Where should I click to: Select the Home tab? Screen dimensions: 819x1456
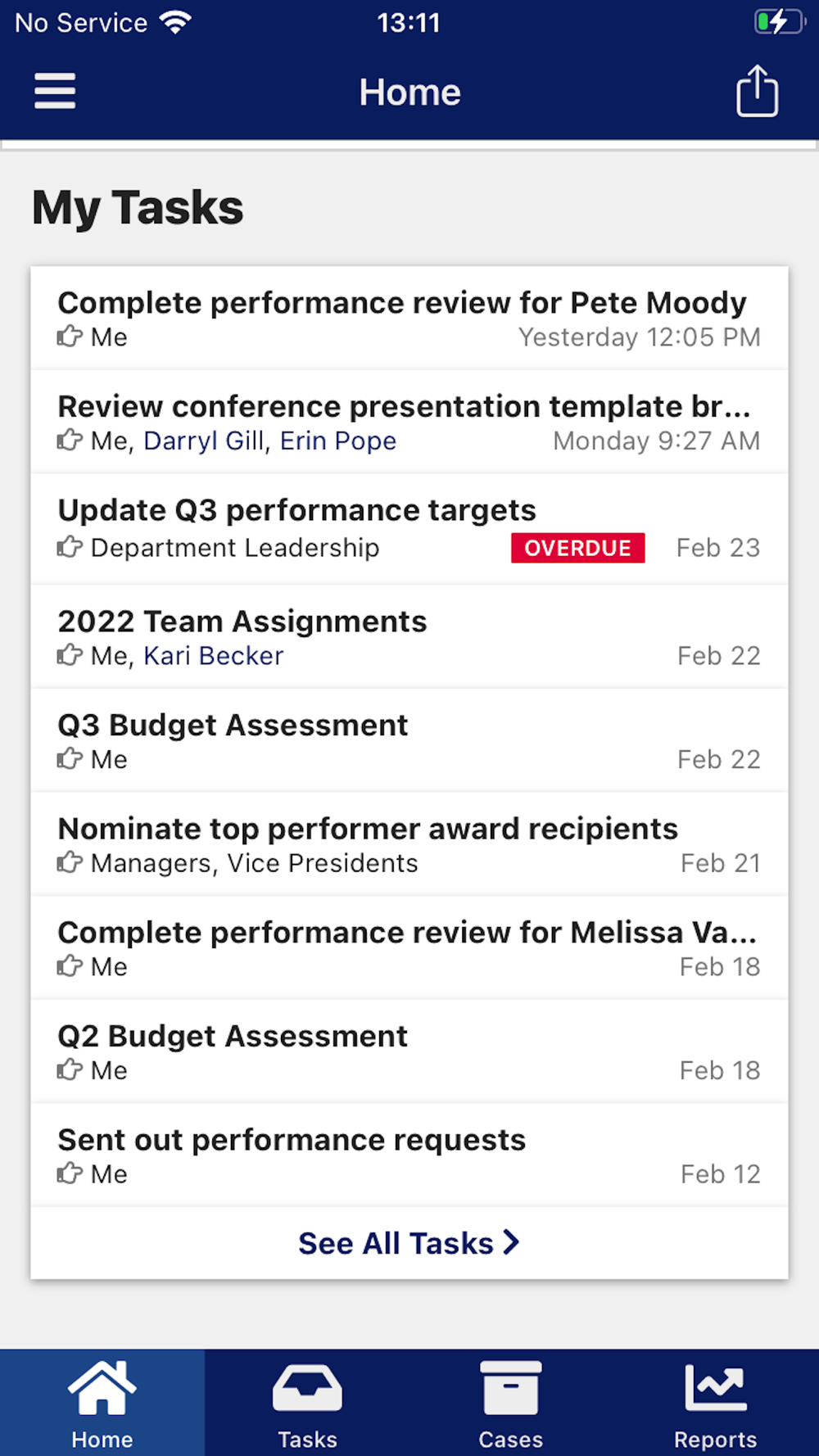pyautogui.click(x=102, y=1403)
